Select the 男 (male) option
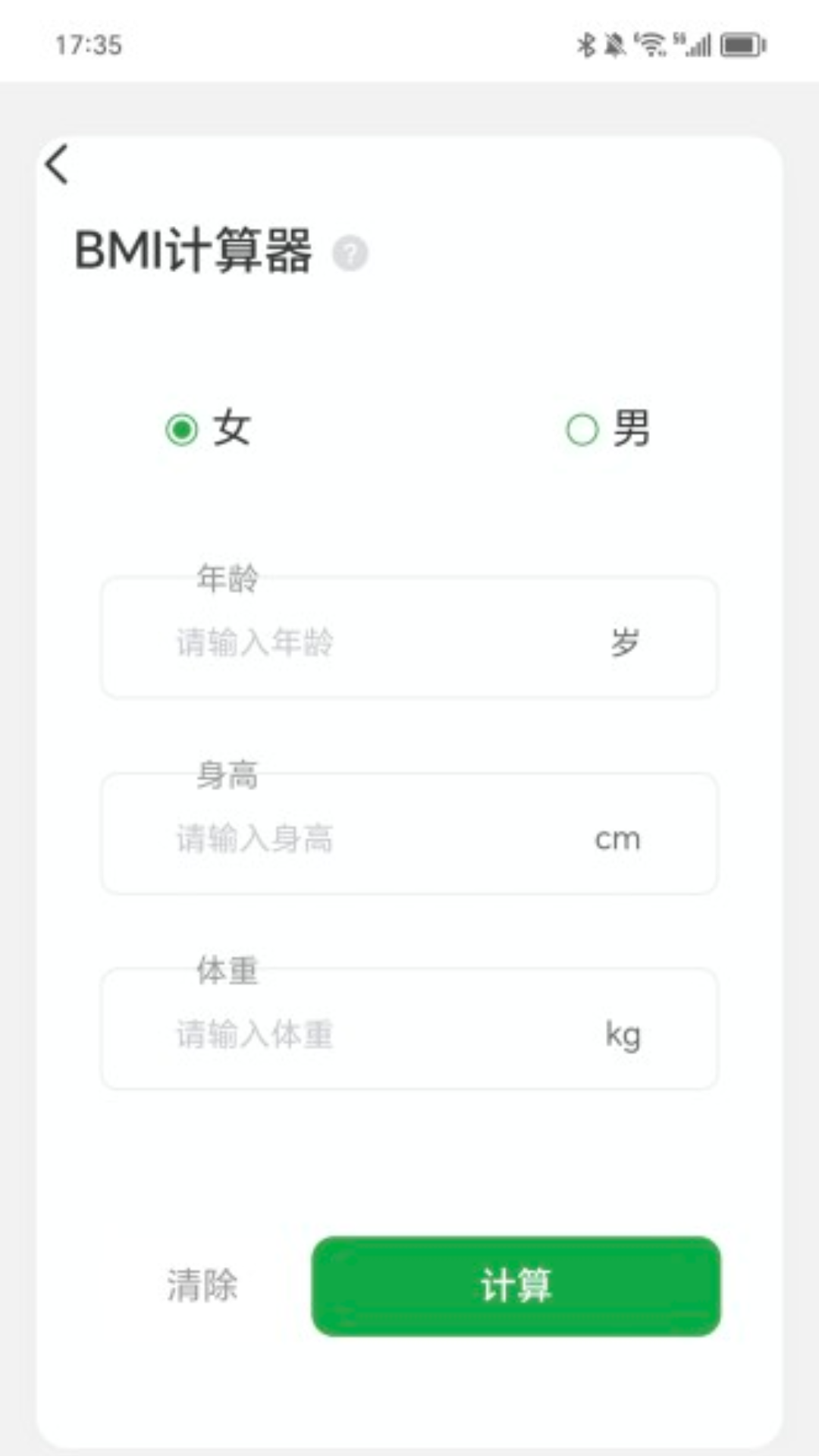The image size is (819, 1456). pyautogui.click(x=582, y=430)
